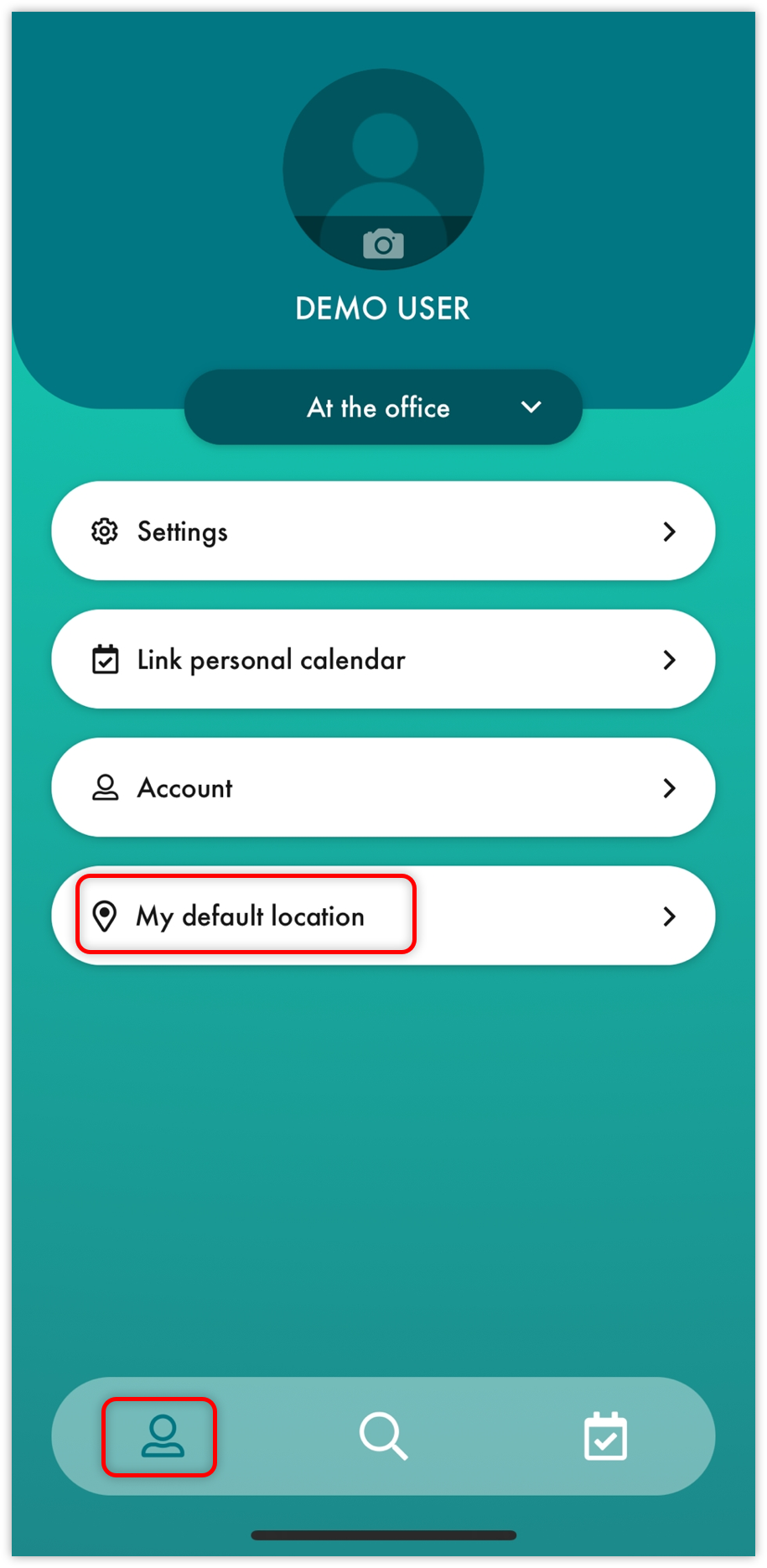The image size is (767, 1568).
Task: Open search using the magnifier icon
Action: point(383,1437)
